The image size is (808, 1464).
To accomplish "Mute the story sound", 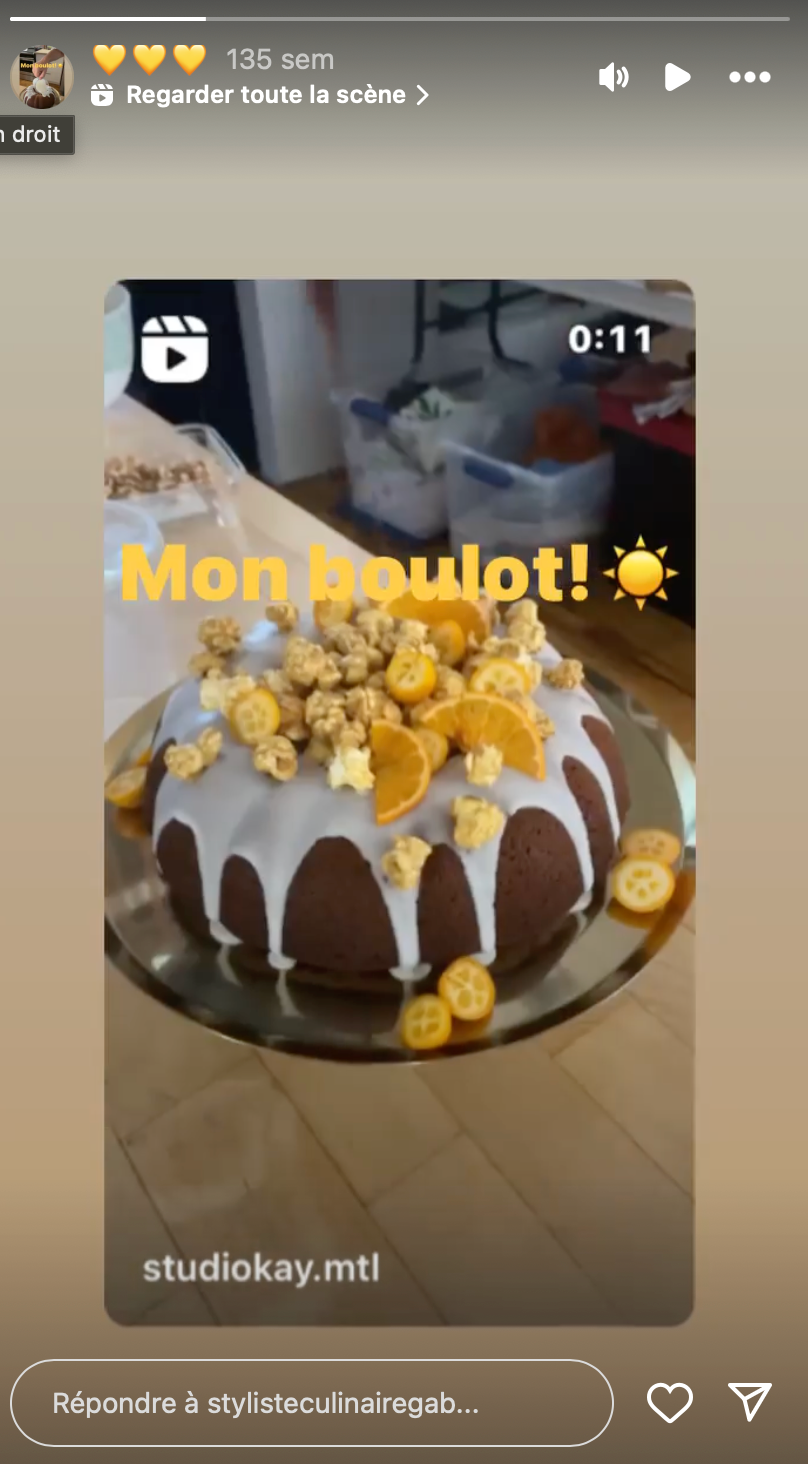I will pos(613,77).
